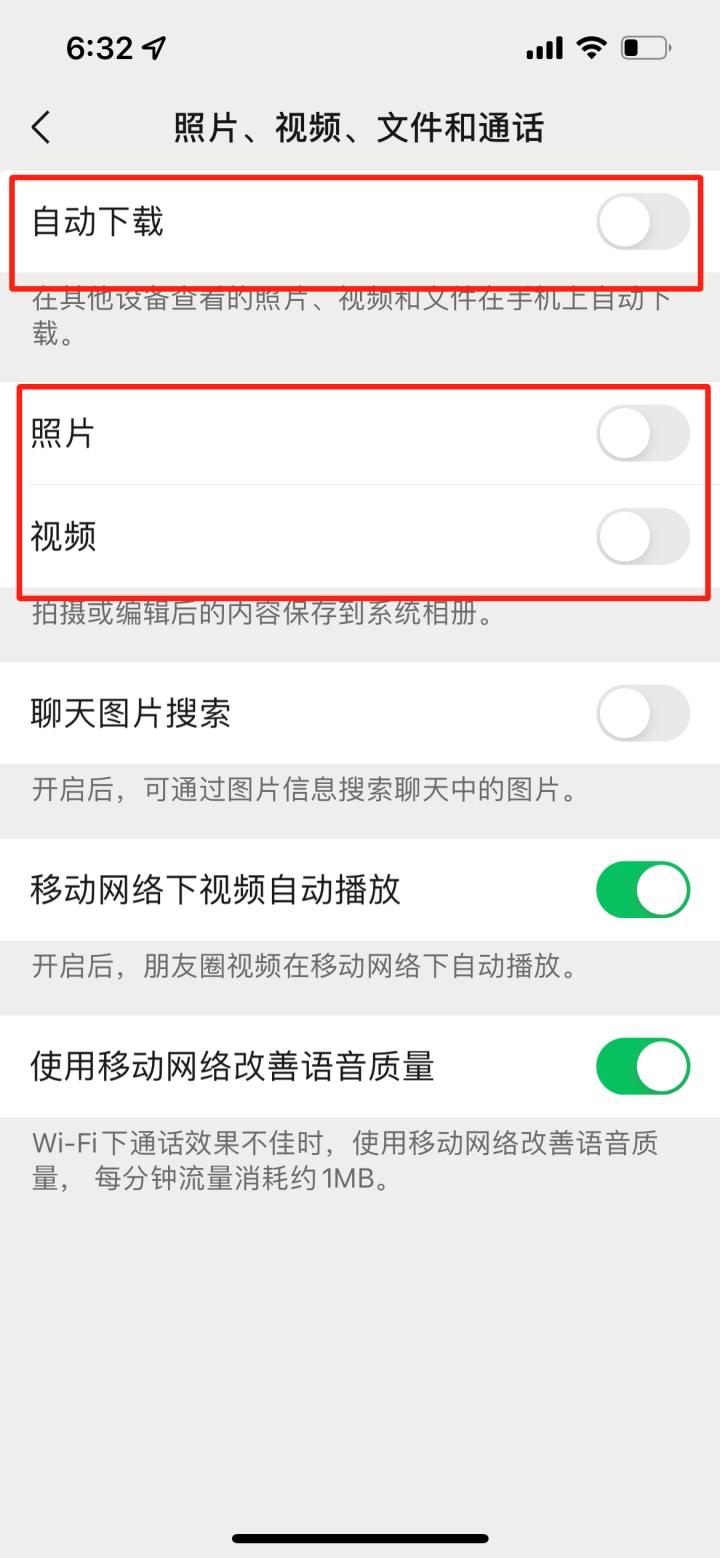Tap the 照片、视频、文件和通话 title
Viewport: 720px width, 1558px height.
[360, 128]
